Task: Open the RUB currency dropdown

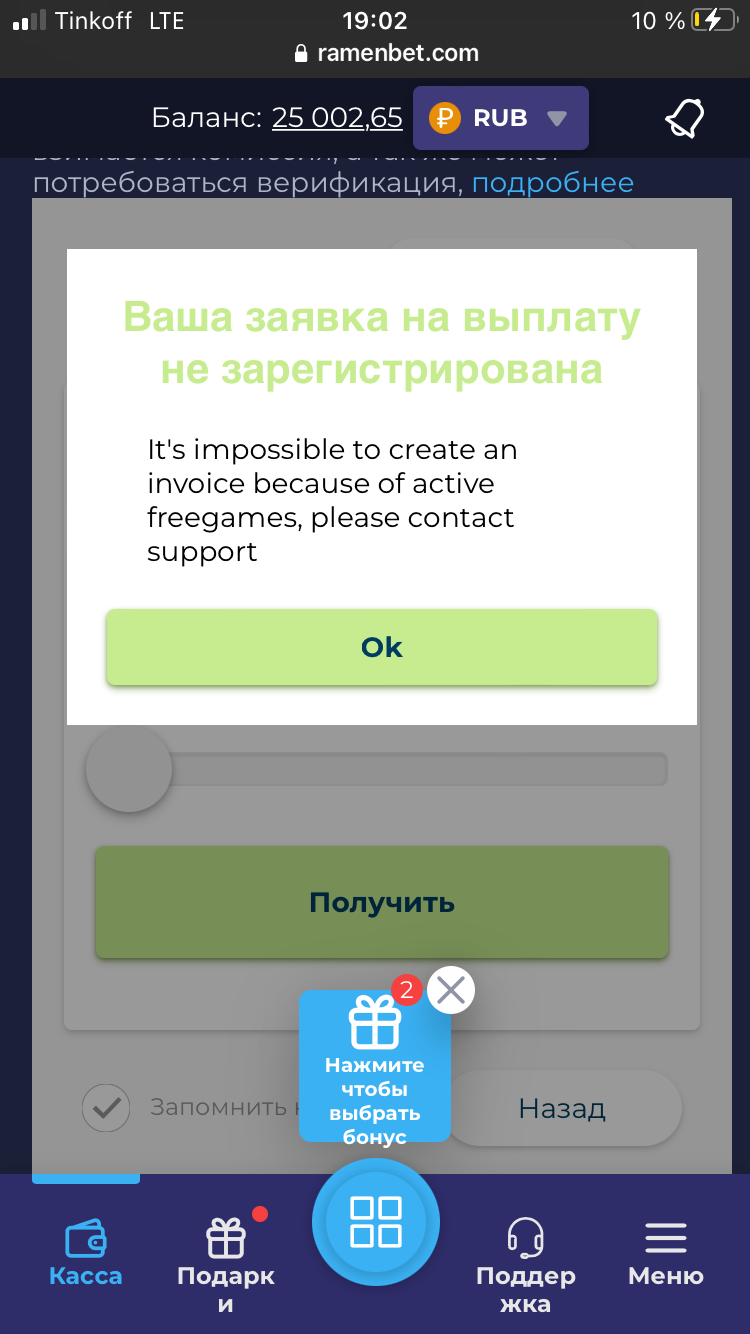Action: (501, 118)
